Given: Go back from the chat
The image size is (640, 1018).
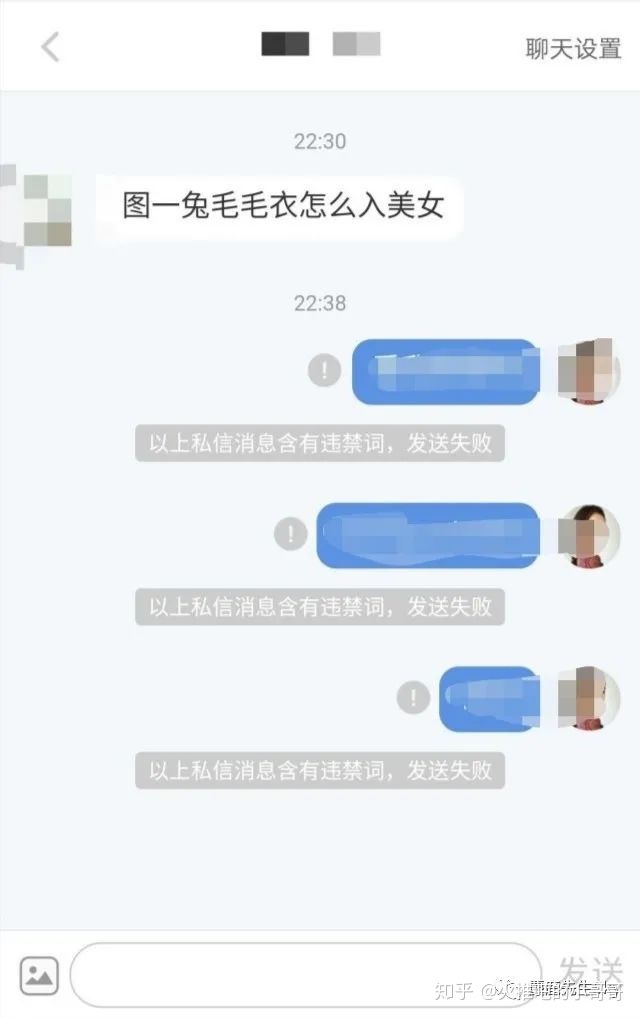Looking at the screenshot, I should coord(50,47).
